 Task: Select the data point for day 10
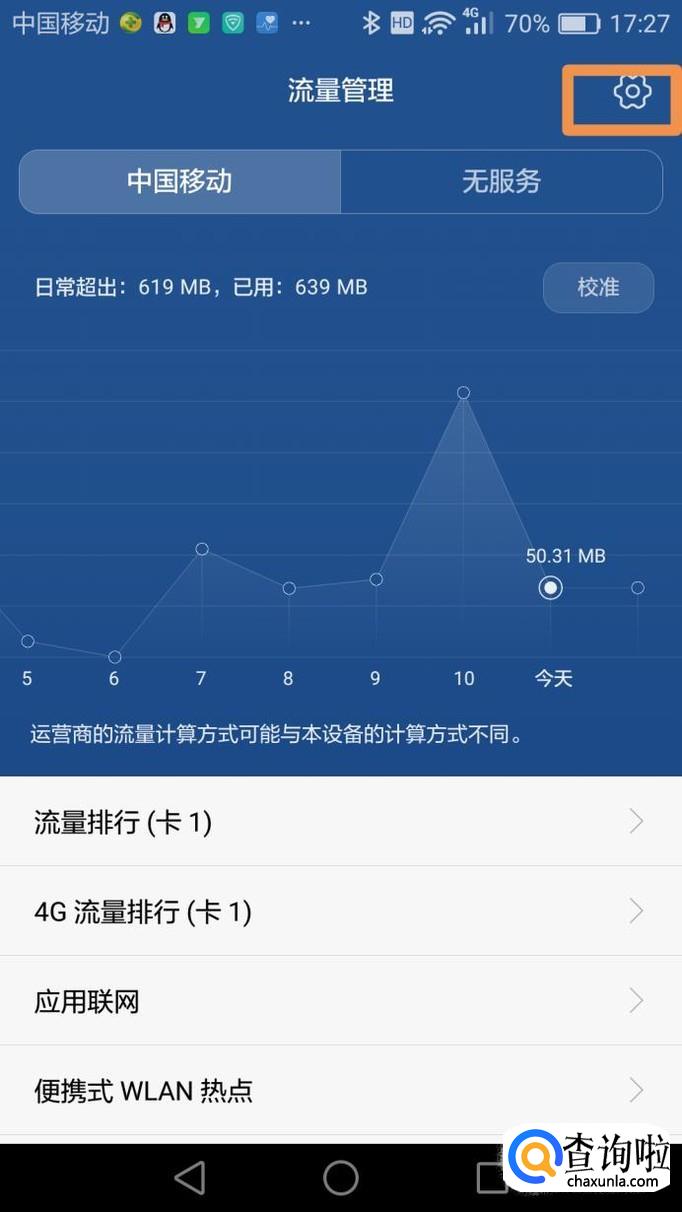[x=463, y=393]
